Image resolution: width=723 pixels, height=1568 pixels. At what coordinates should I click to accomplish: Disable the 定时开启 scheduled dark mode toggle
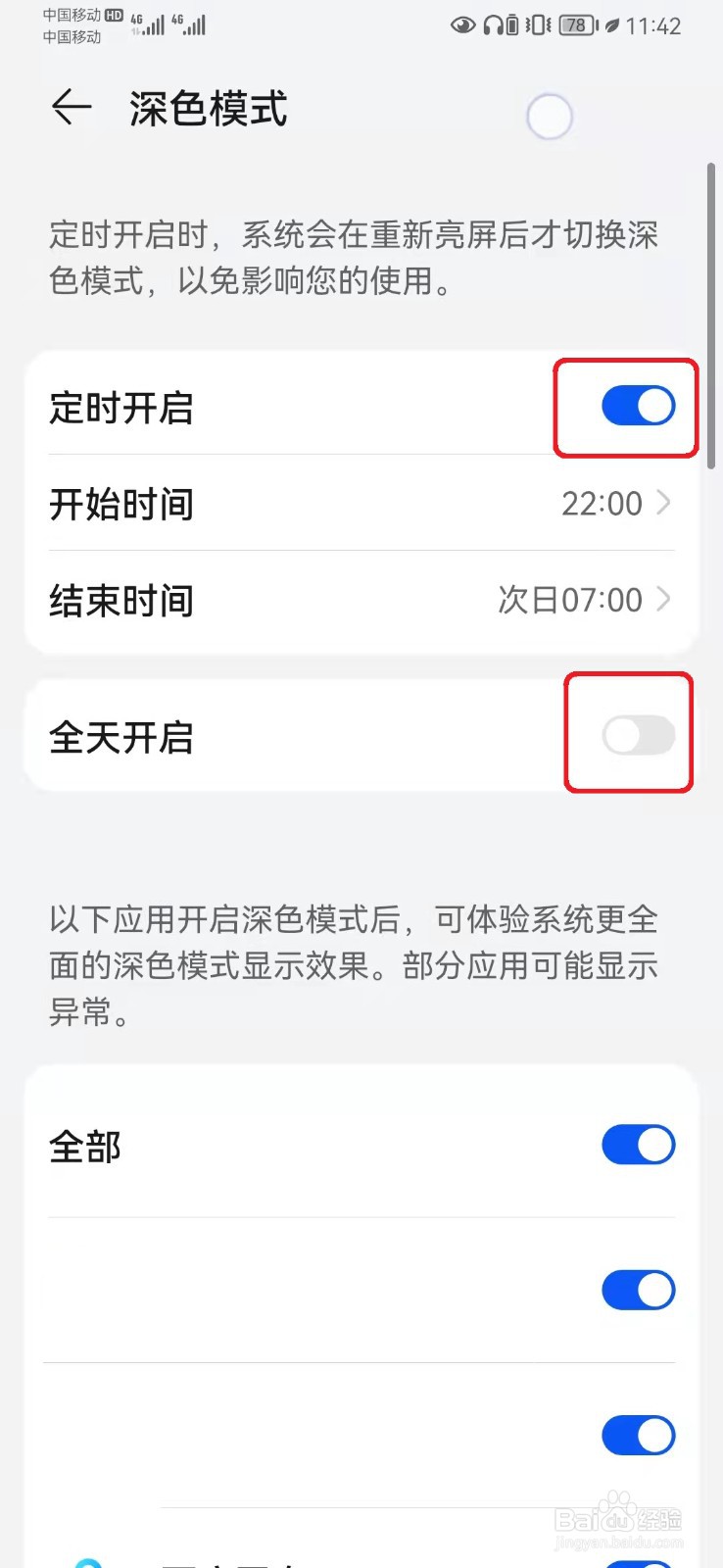click(639, 405)
